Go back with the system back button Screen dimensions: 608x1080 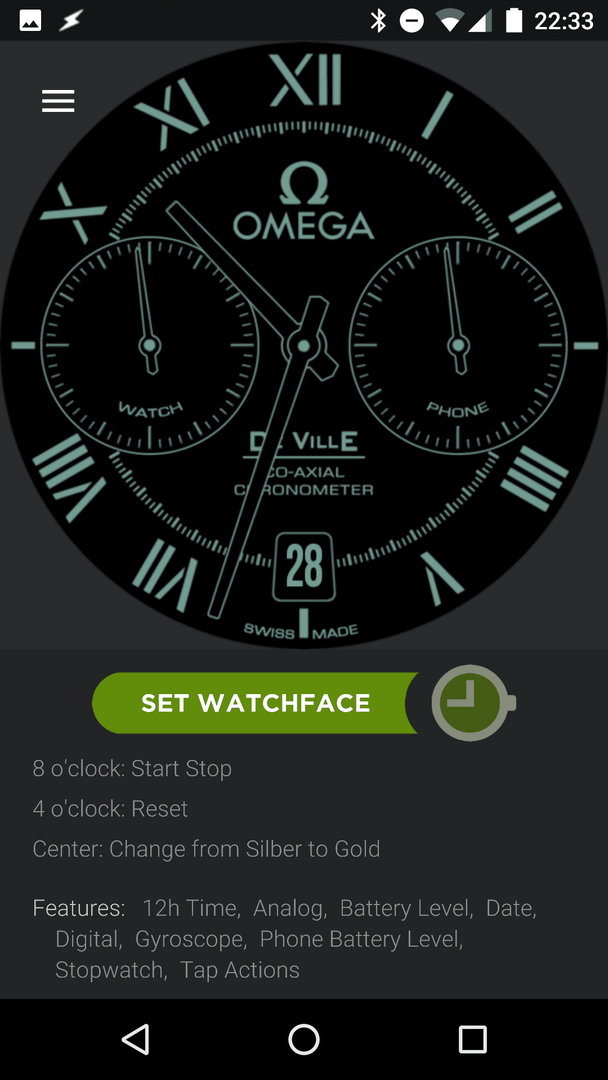[135, 1040]
